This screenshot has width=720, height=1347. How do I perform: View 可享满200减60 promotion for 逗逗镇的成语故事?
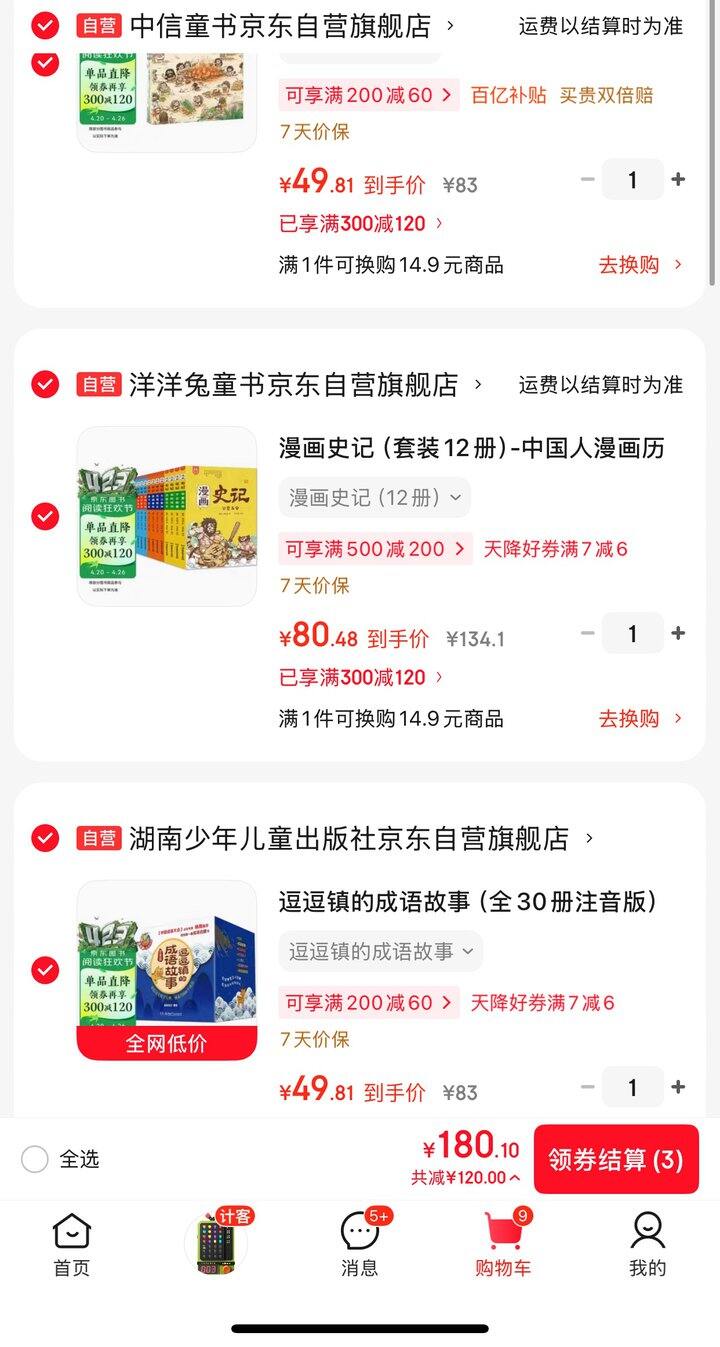tap(368, 1002)
